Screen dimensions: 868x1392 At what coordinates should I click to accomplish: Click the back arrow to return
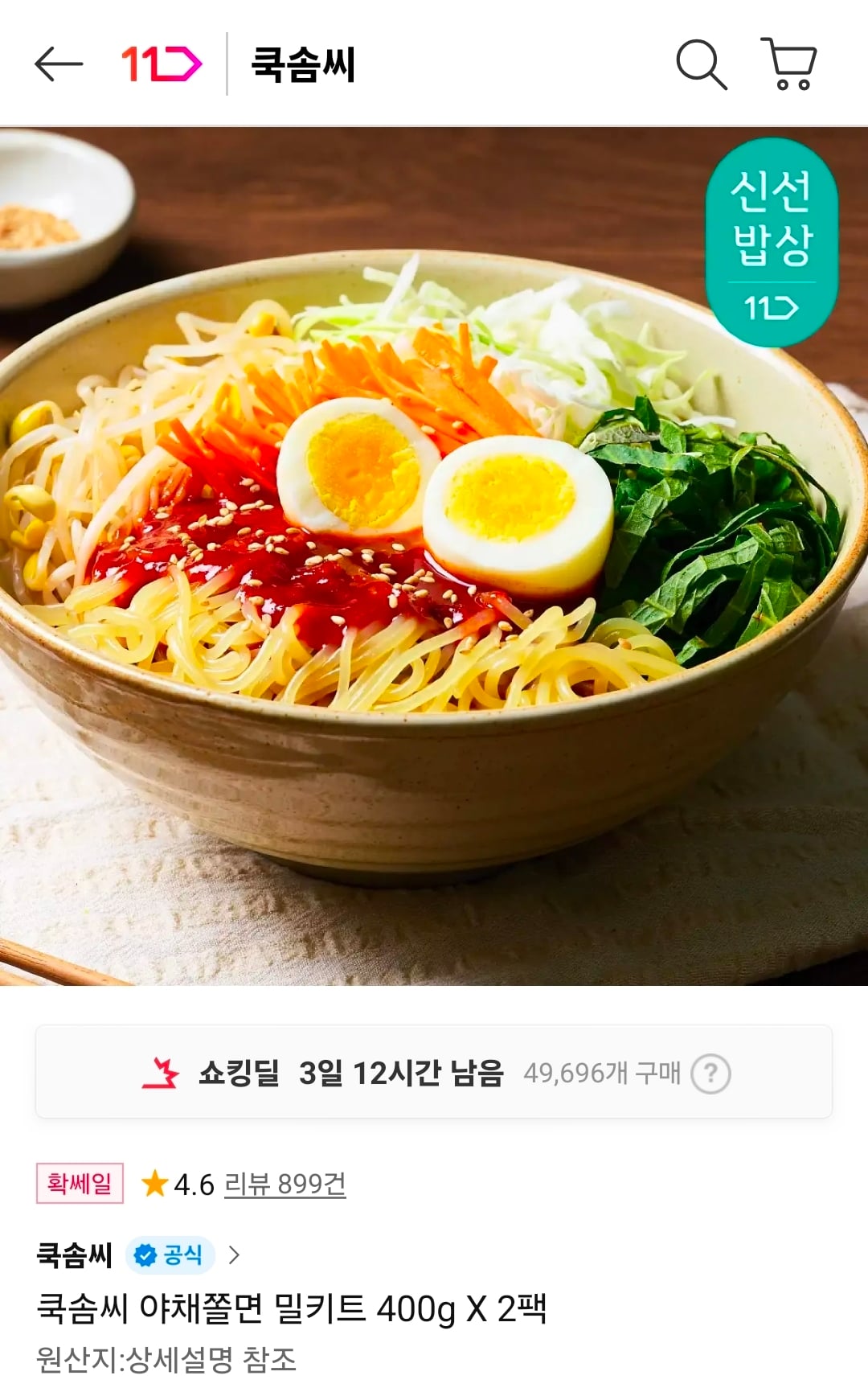59,63
